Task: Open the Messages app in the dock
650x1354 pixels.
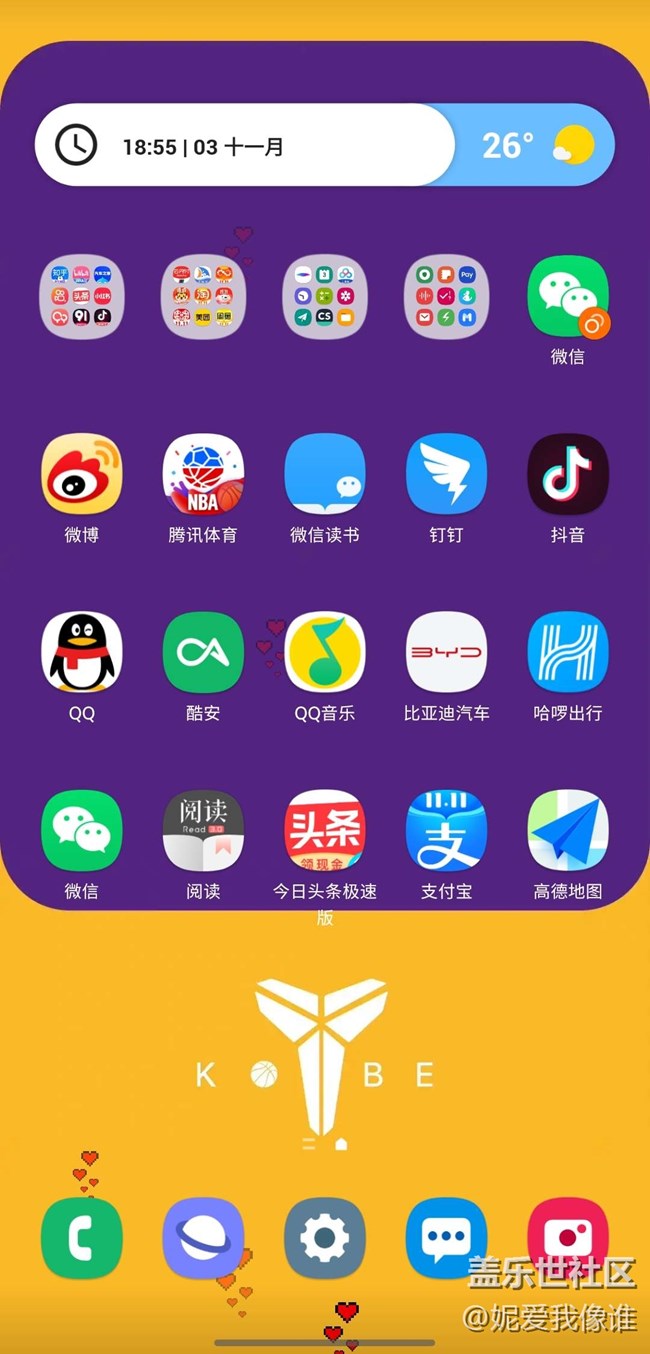Action: click(x=446, y=1238)
